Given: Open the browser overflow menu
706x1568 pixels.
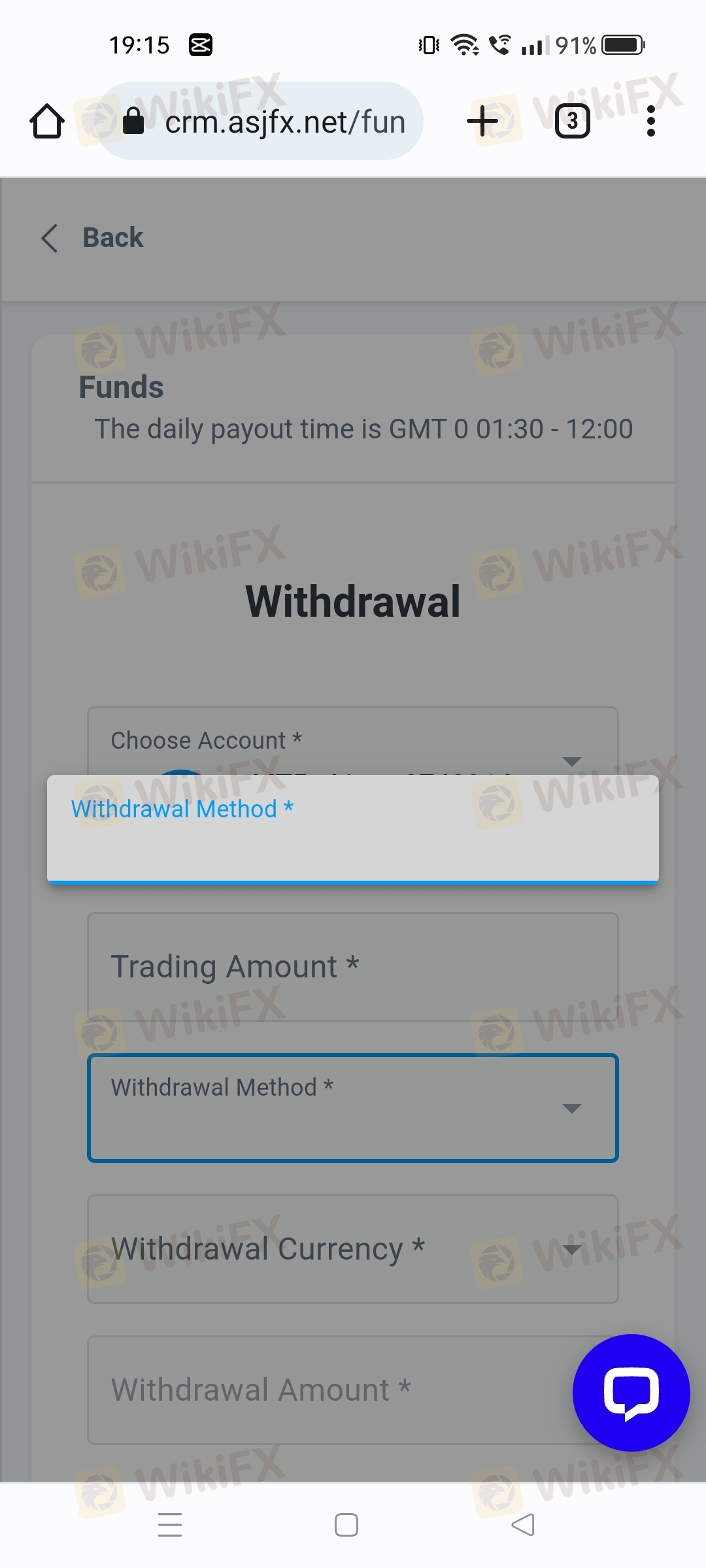Looking at the screenshot, I should click(650, 121).
